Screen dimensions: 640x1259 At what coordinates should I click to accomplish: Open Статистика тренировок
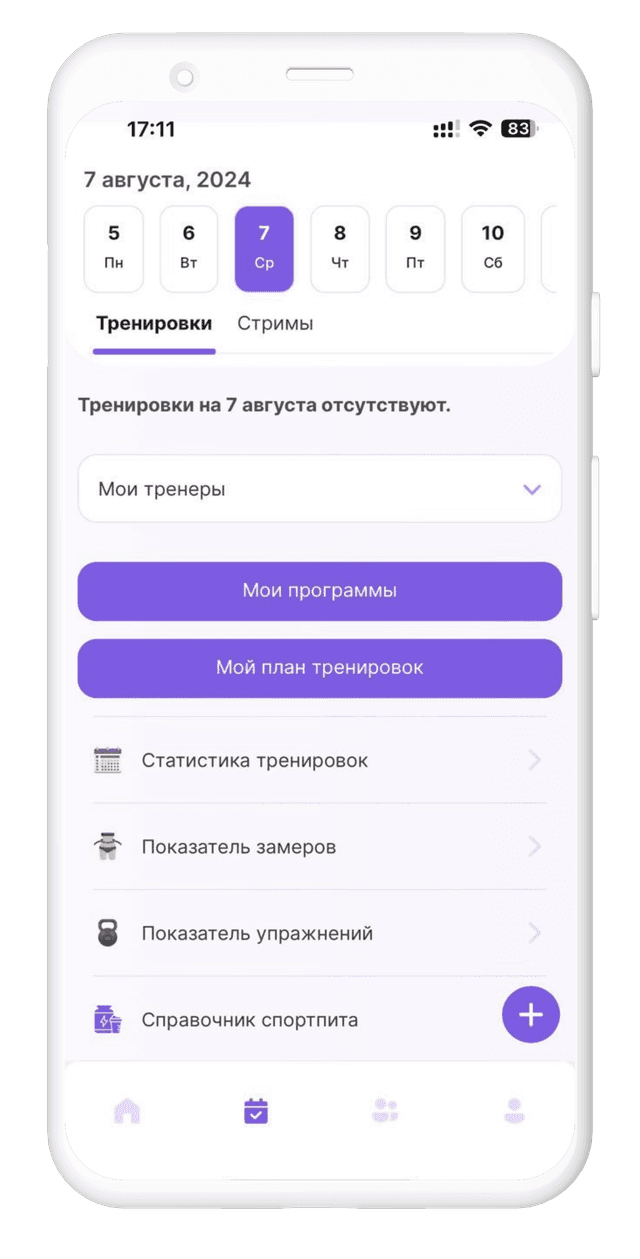[x=320, y=760]
